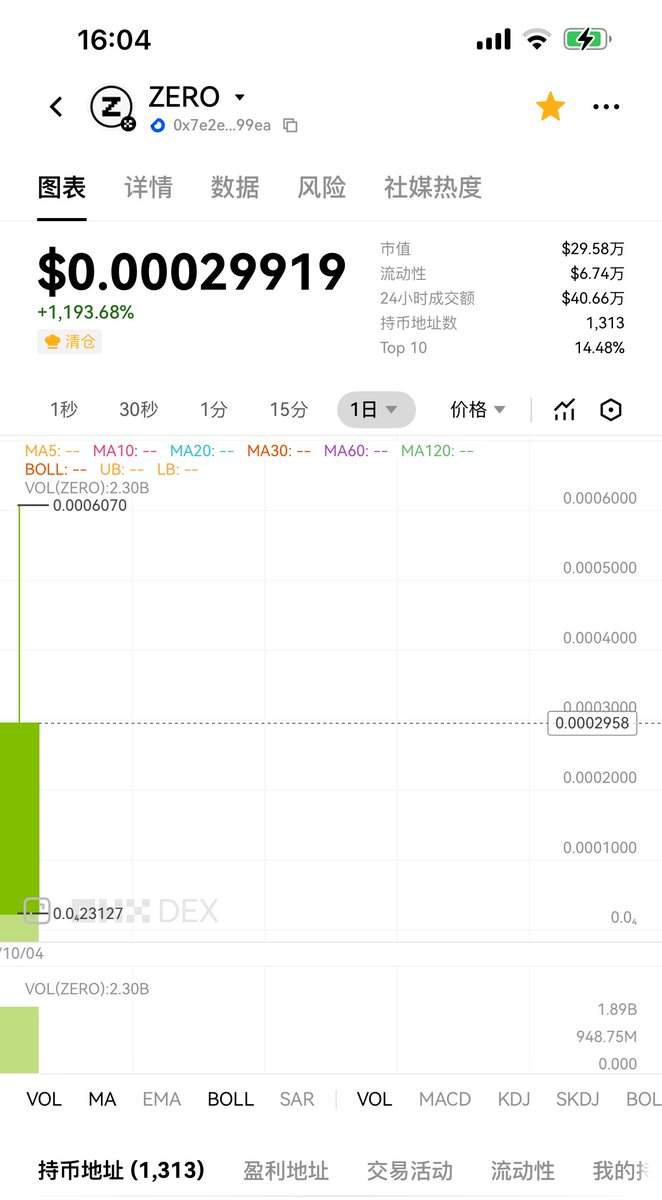View the 社媒热度 tab

432,187
